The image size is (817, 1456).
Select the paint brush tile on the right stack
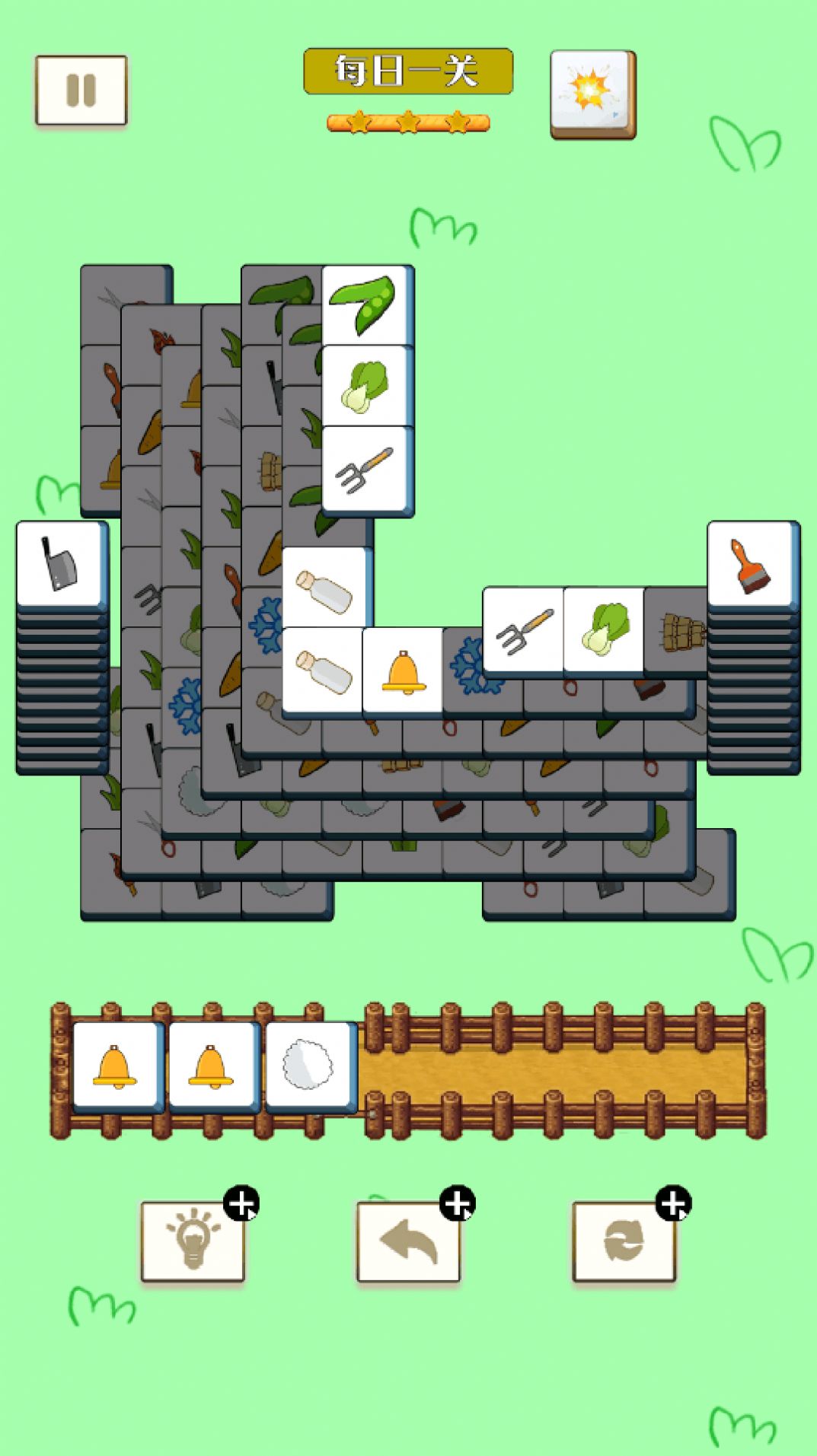751,564
